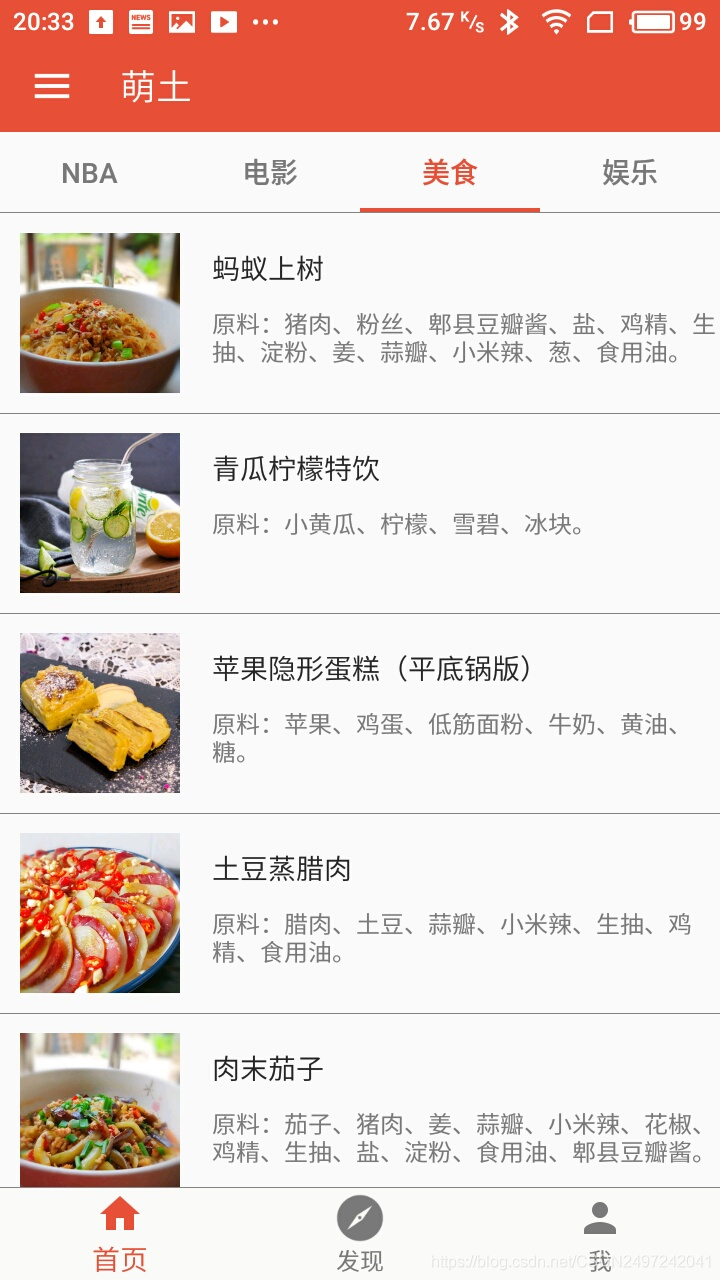The width and height of the screenshot is (720, 1280).
Task: Open the 发现 discover tab
Action: coord(360,1234)
